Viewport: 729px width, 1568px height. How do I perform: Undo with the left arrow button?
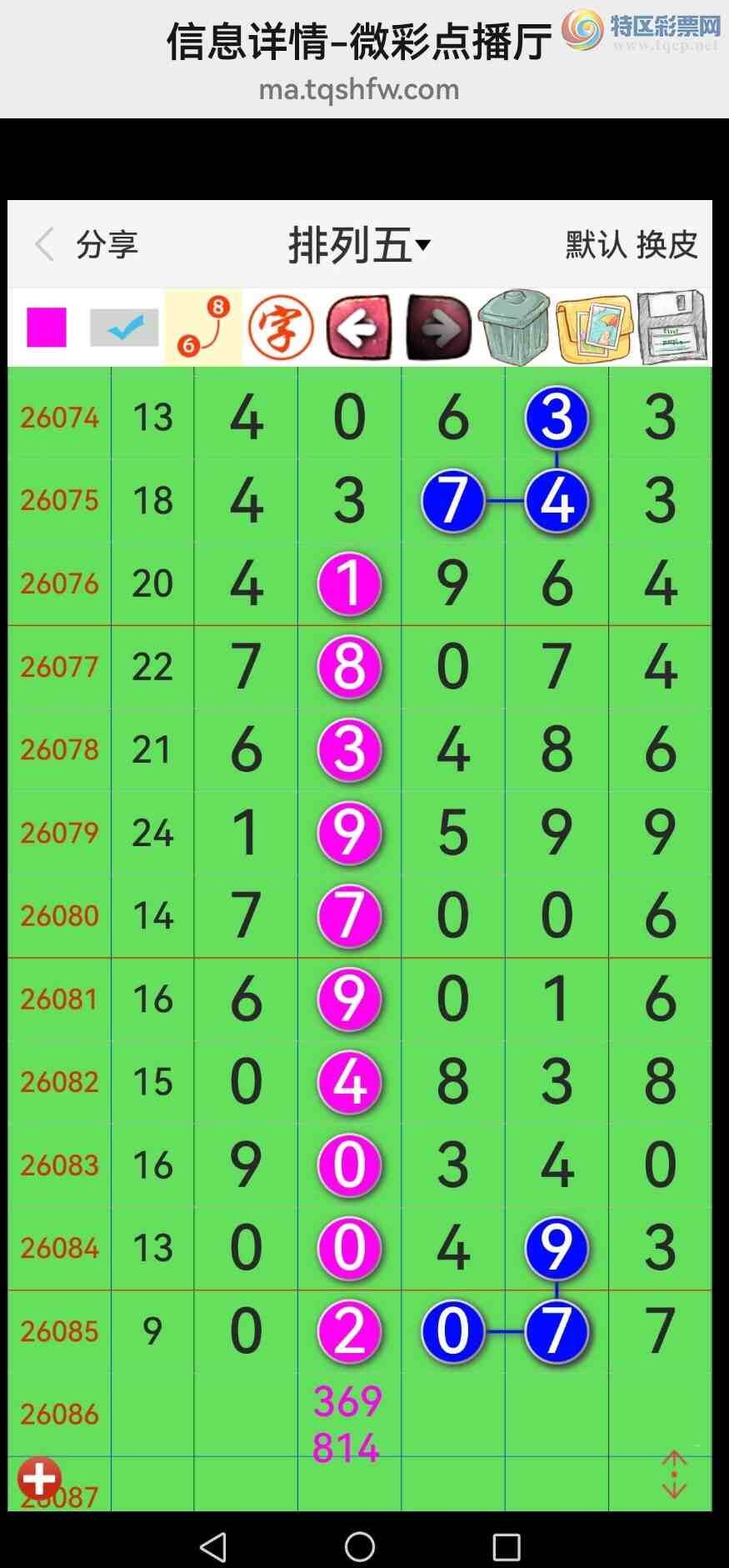pyautogui.click(x=359, y=327)
